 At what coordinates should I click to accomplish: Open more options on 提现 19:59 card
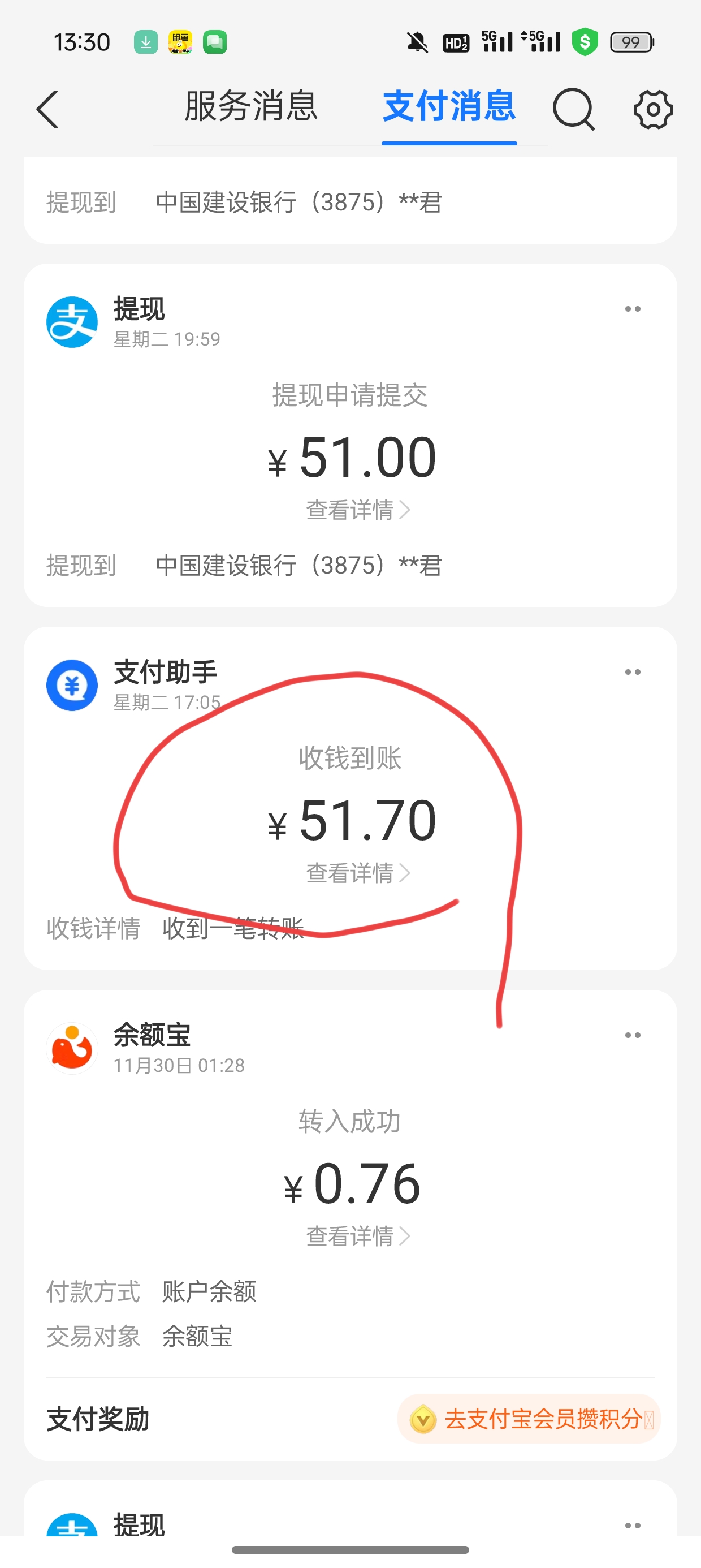632,309
